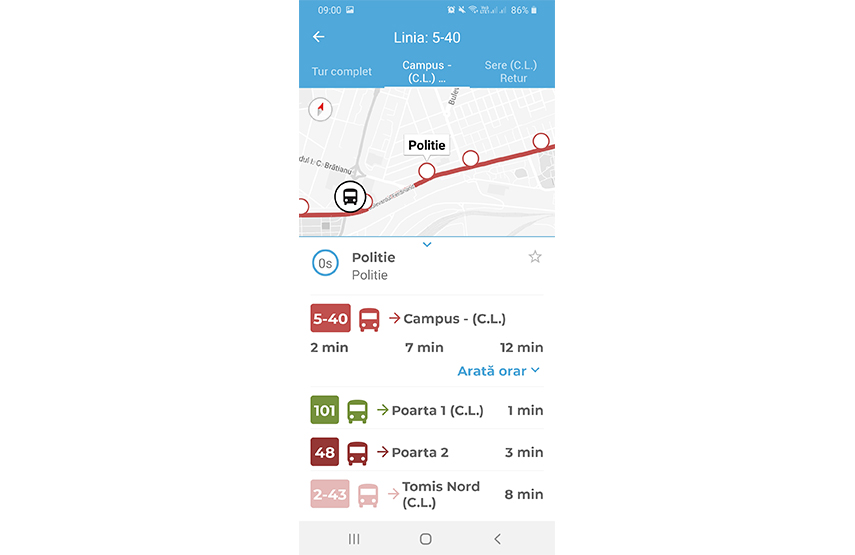The height and width of the screenshot is (555, 855).
Task: Add Politie stop to favorites
Action: click(x=535, y=257)
